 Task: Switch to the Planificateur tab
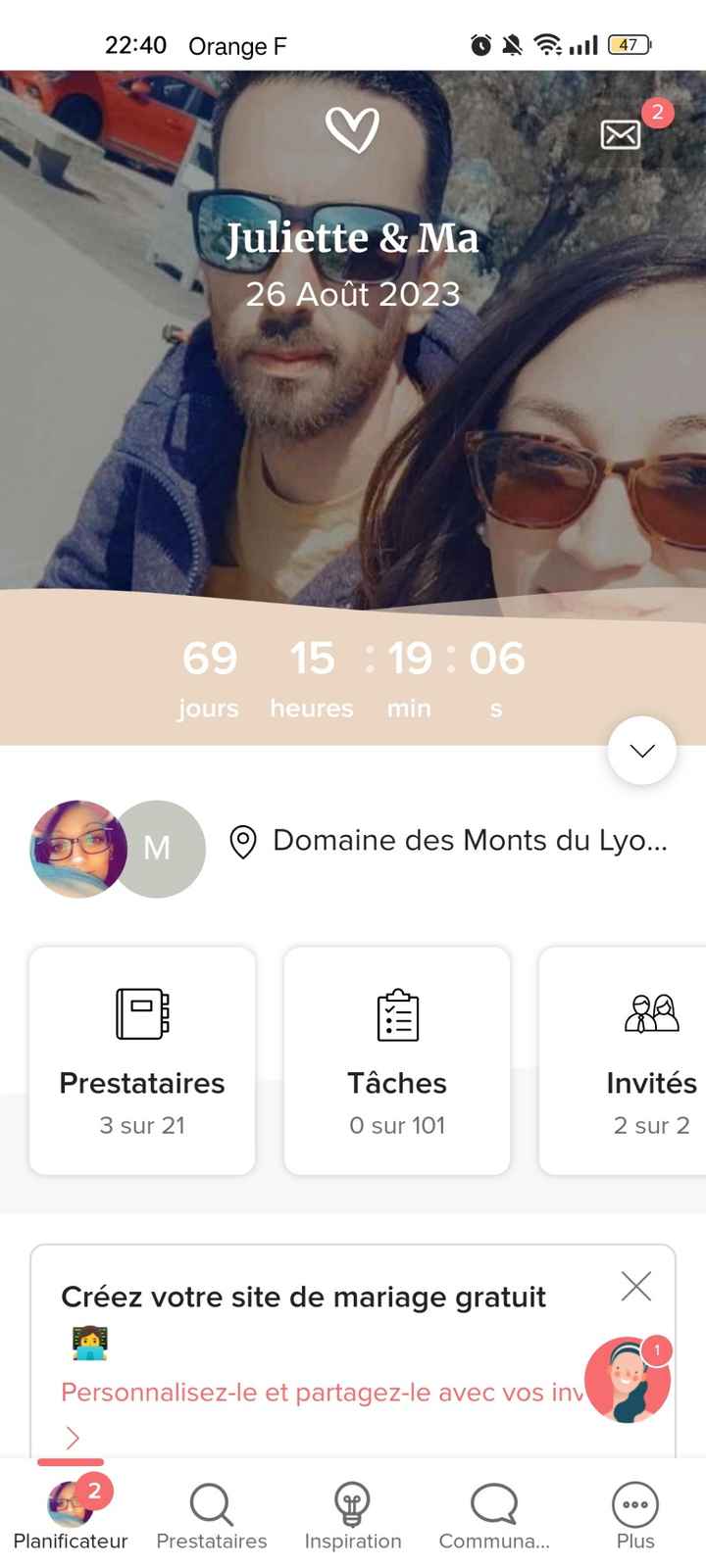coord(70,1504)
